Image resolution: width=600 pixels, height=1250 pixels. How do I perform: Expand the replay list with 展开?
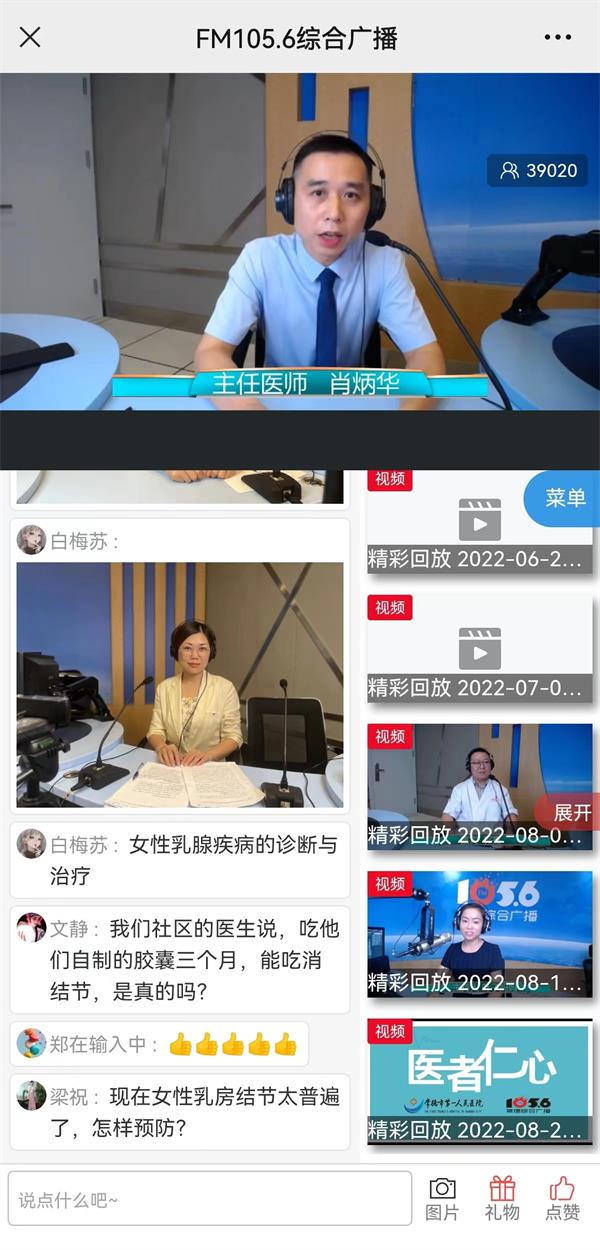tap(572, 812)
